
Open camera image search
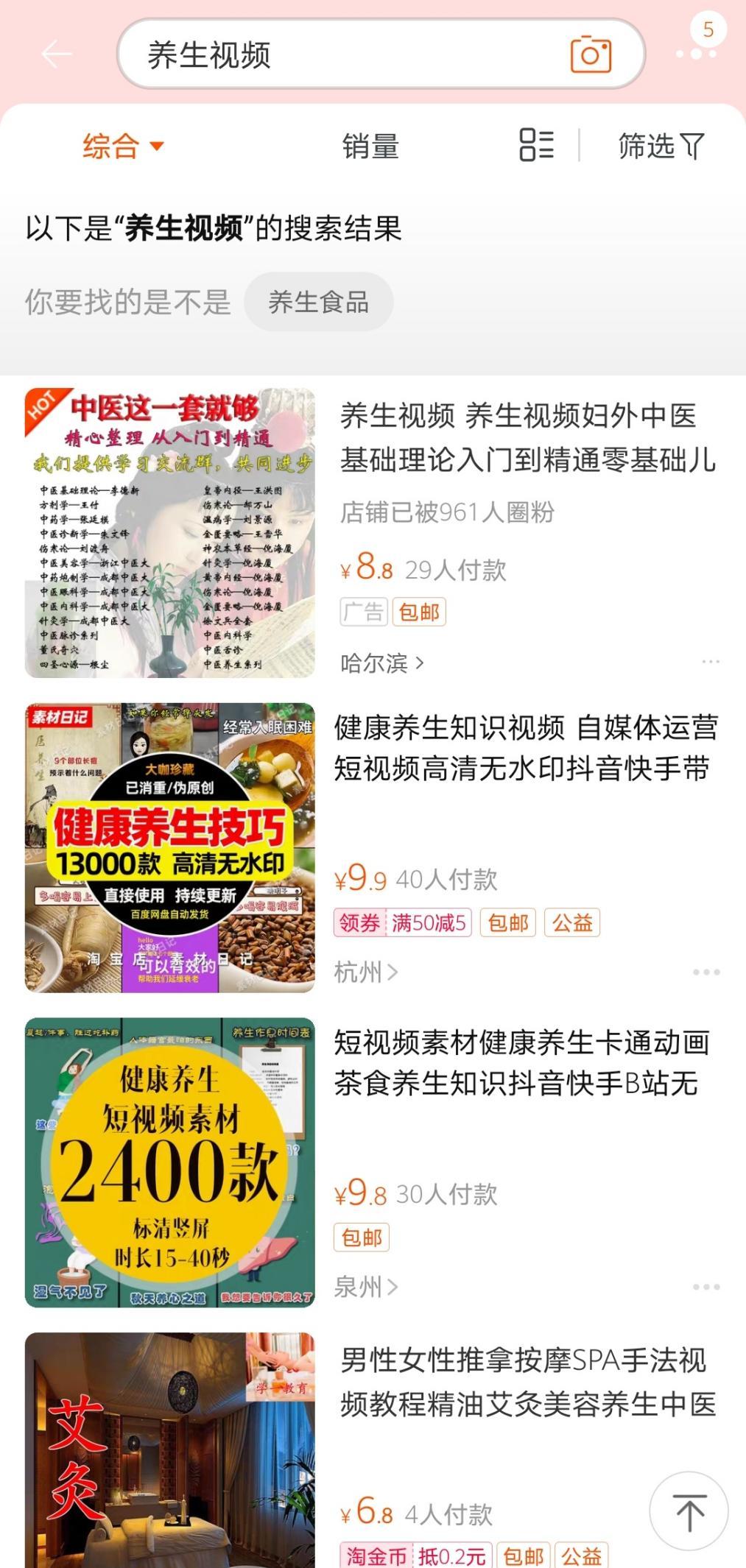click(591, 54)
